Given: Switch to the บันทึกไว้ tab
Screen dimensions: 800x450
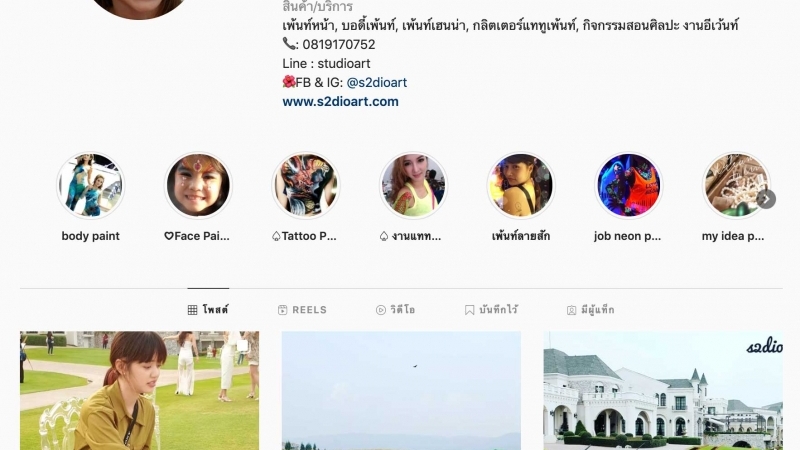Looking at the screenshot, I should [491, 310].
